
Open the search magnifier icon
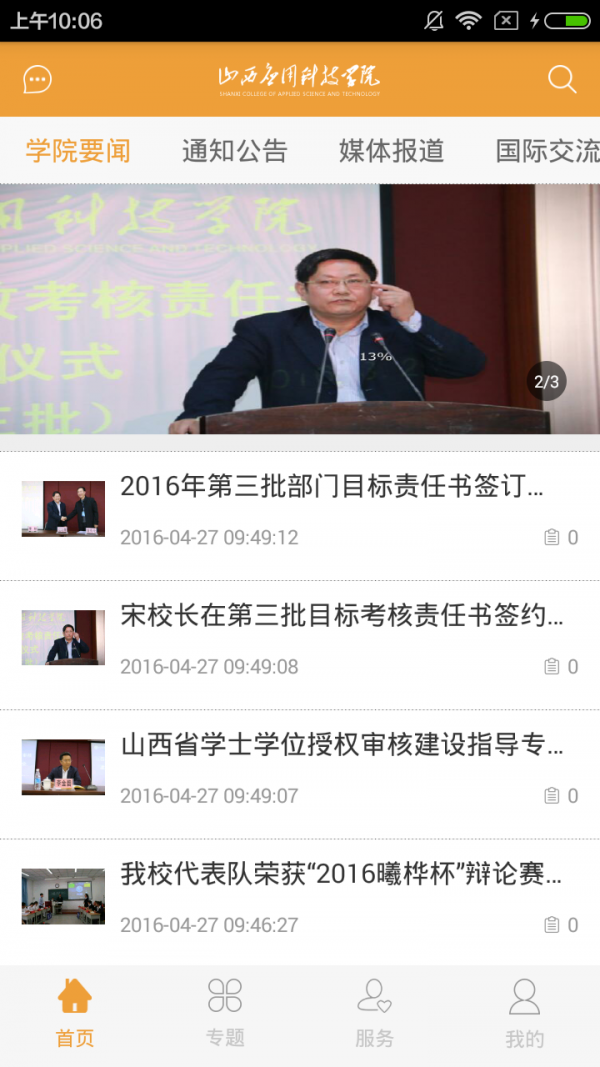(x=562, y=80)
